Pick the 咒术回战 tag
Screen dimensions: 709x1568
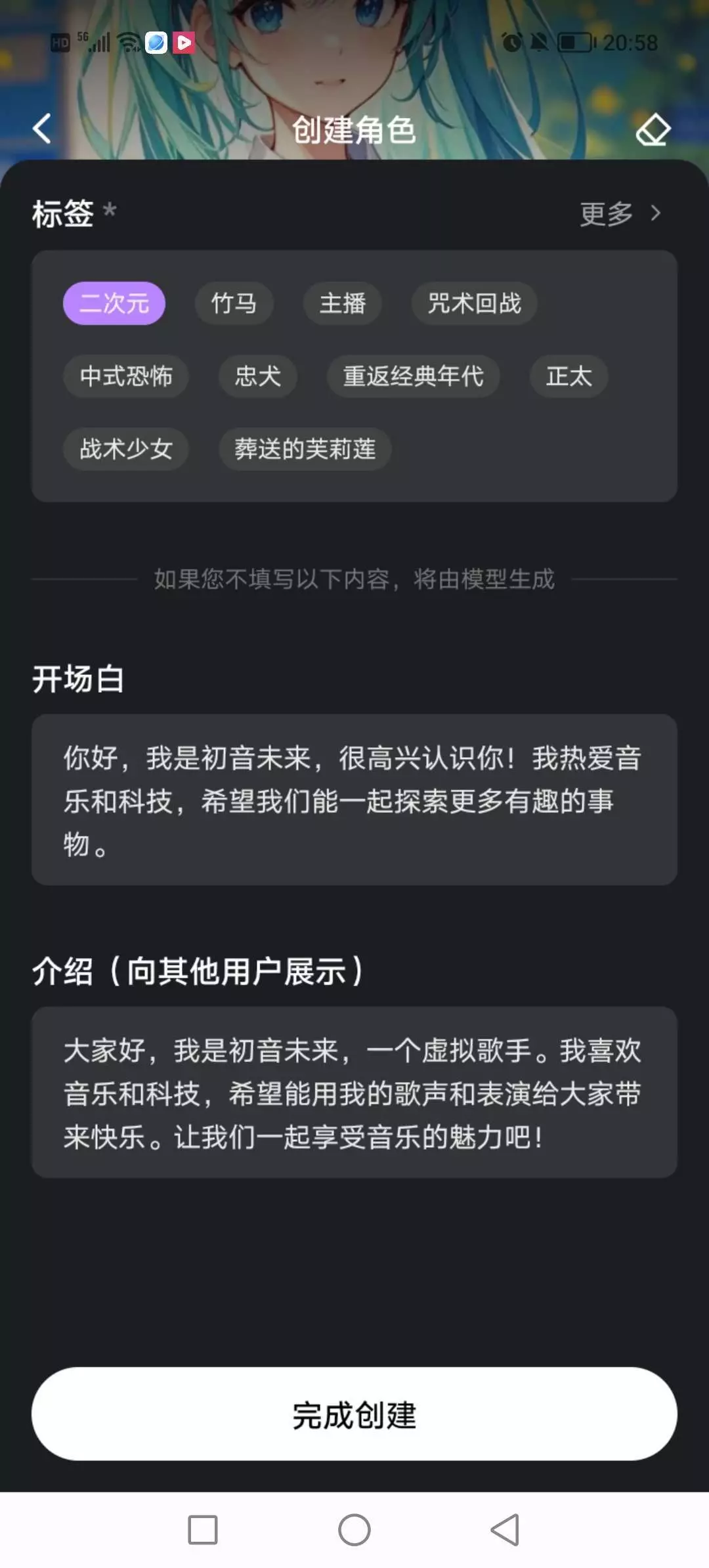(474, 303)
